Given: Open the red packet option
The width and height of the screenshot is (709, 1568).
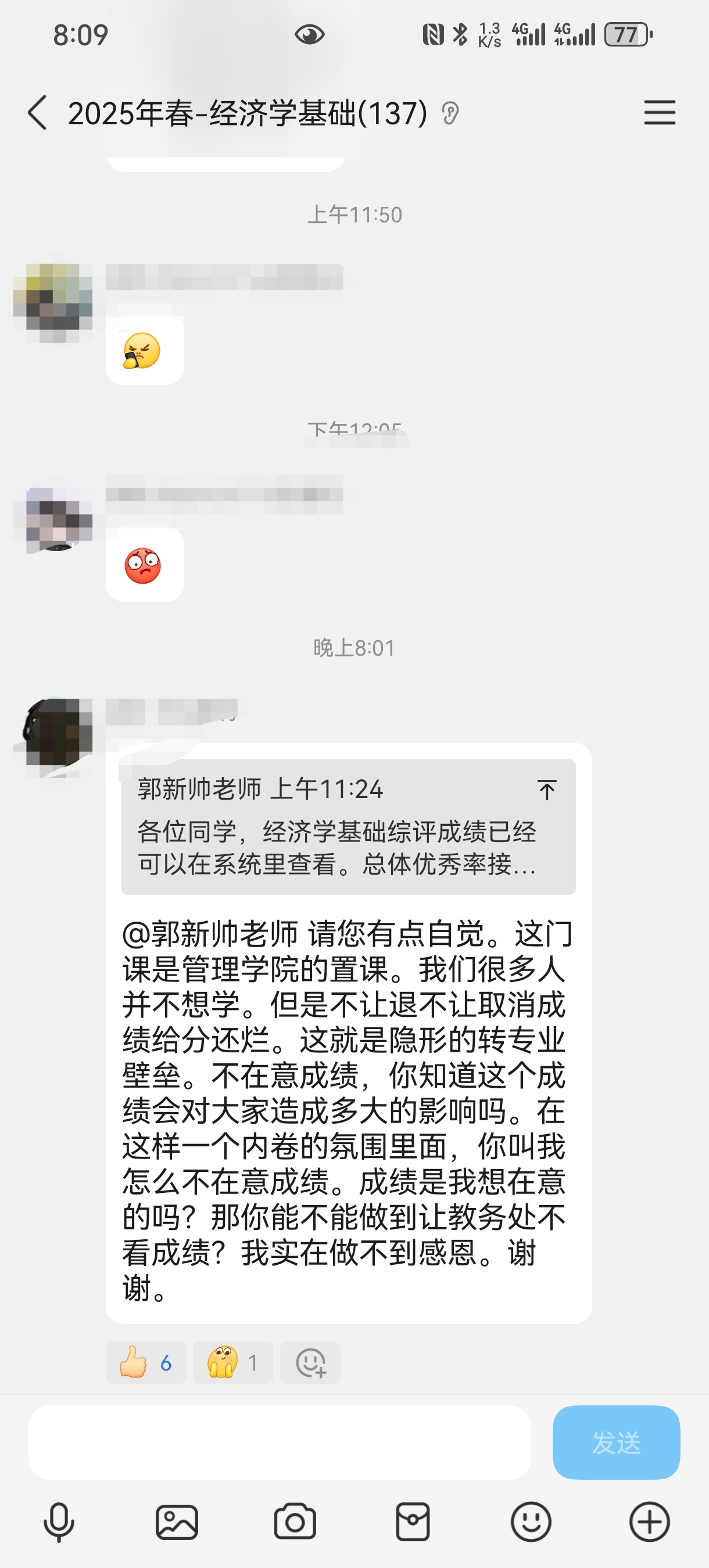Looking at the screenshot, I should (413, 1522).
